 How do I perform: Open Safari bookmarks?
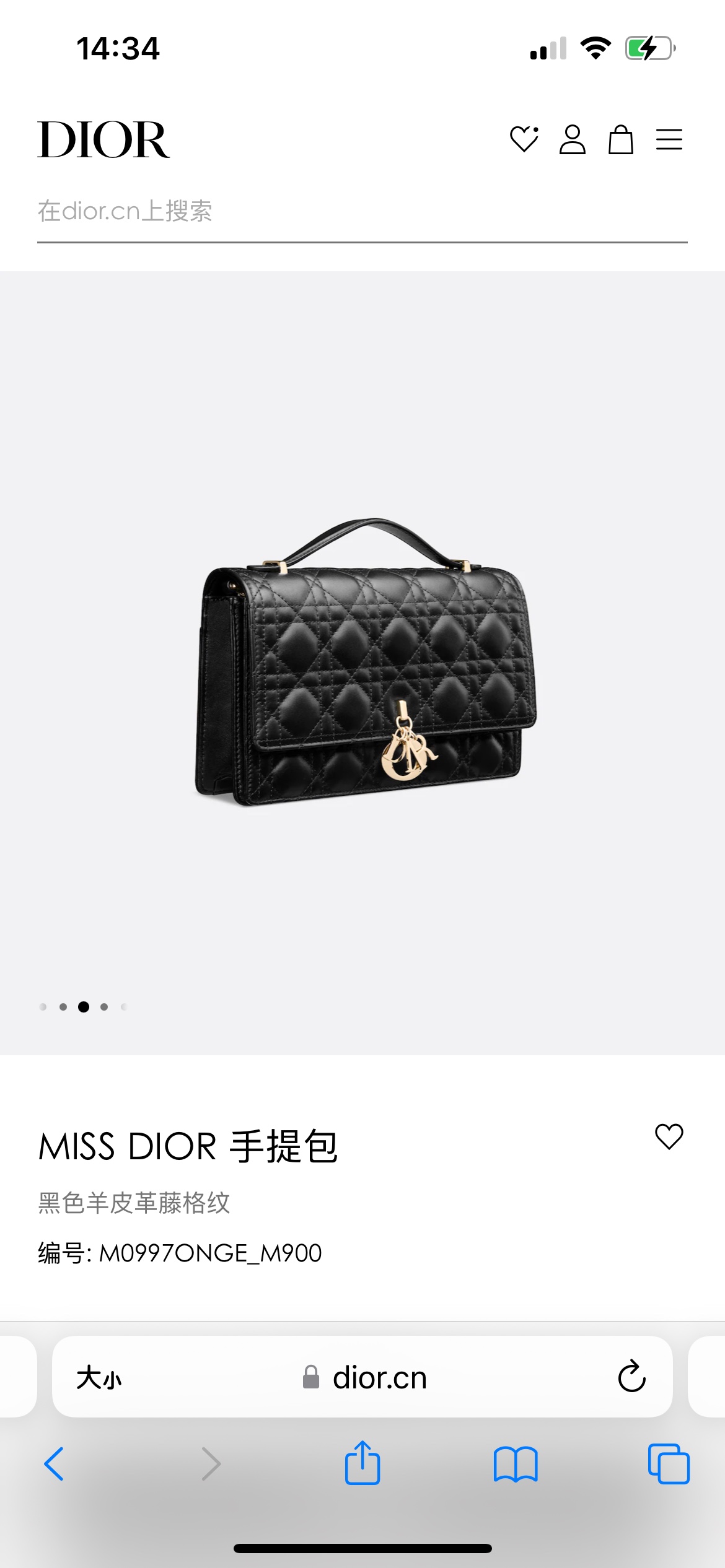(516, 1464)
